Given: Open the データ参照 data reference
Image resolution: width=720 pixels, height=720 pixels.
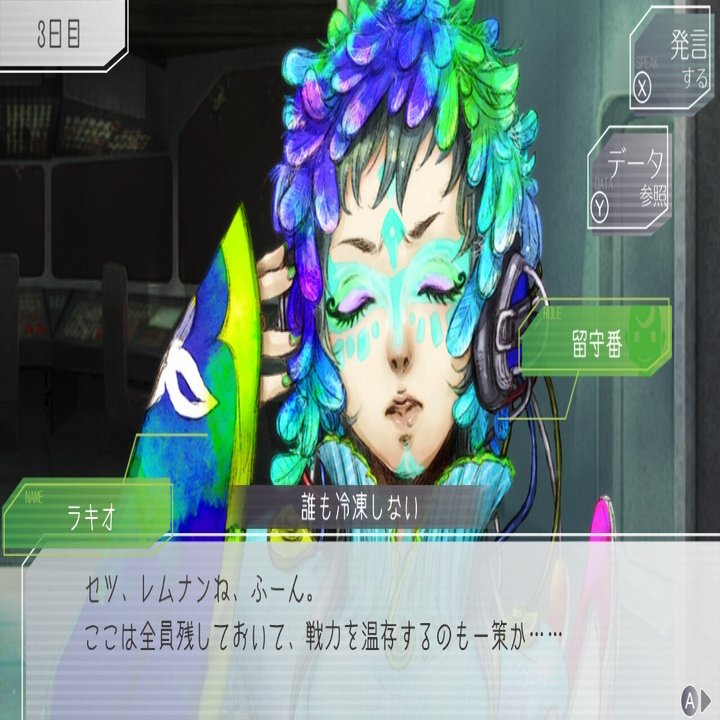Looking at the screenshot, I should click(630, 178).
